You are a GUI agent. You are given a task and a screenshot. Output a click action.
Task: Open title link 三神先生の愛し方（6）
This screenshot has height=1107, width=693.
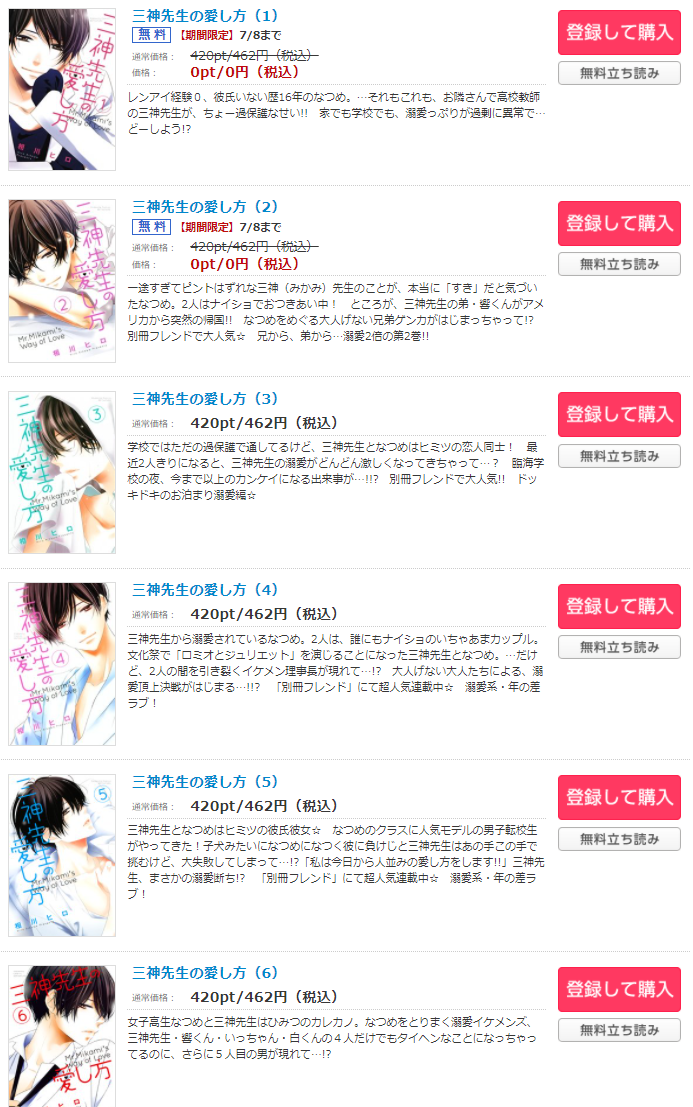[x=205, y=973]
